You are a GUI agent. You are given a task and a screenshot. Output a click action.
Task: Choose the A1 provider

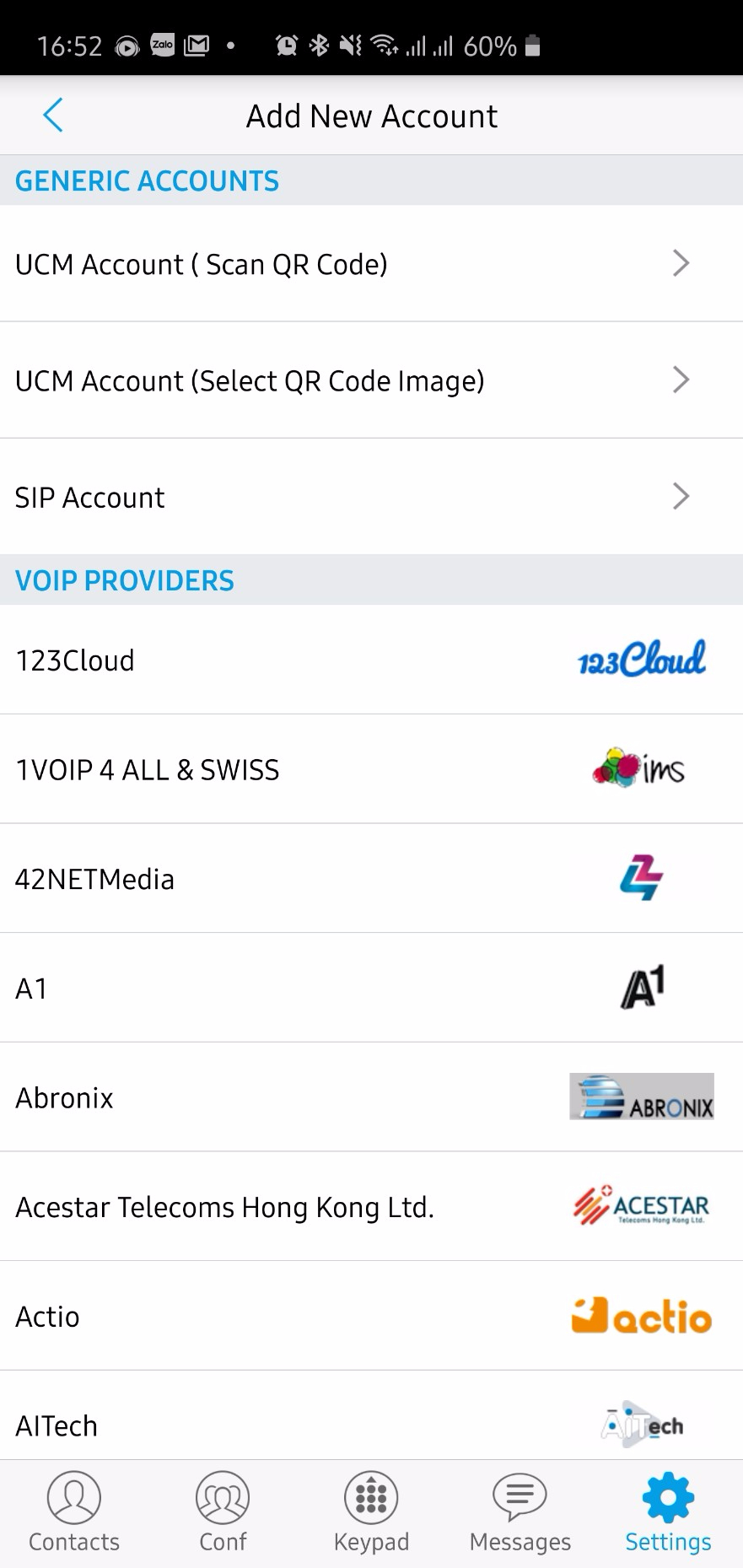[371, 988]
